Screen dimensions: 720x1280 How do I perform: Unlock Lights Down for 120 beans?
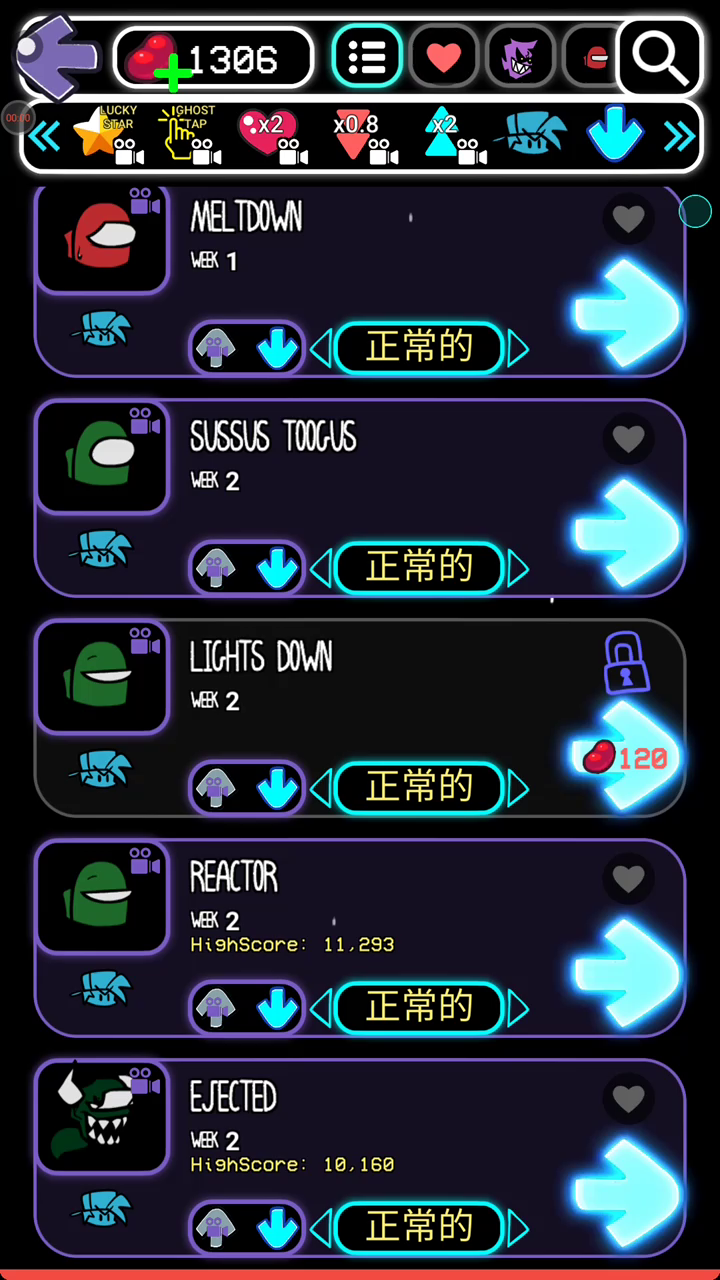[628, 757]
